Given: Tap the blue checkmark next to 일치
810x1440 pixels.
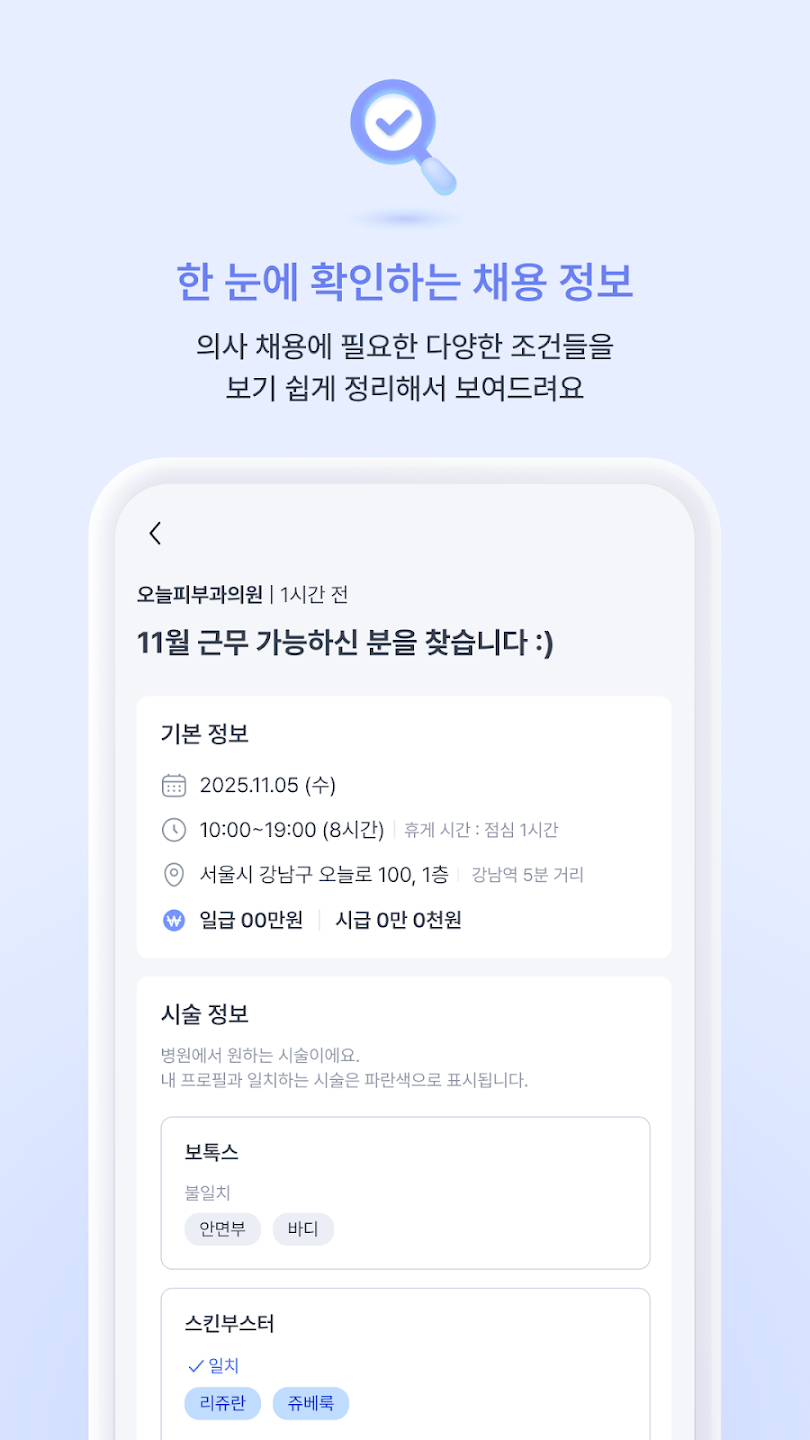Looking at the screenshot, I should (x=194, y=1364).
